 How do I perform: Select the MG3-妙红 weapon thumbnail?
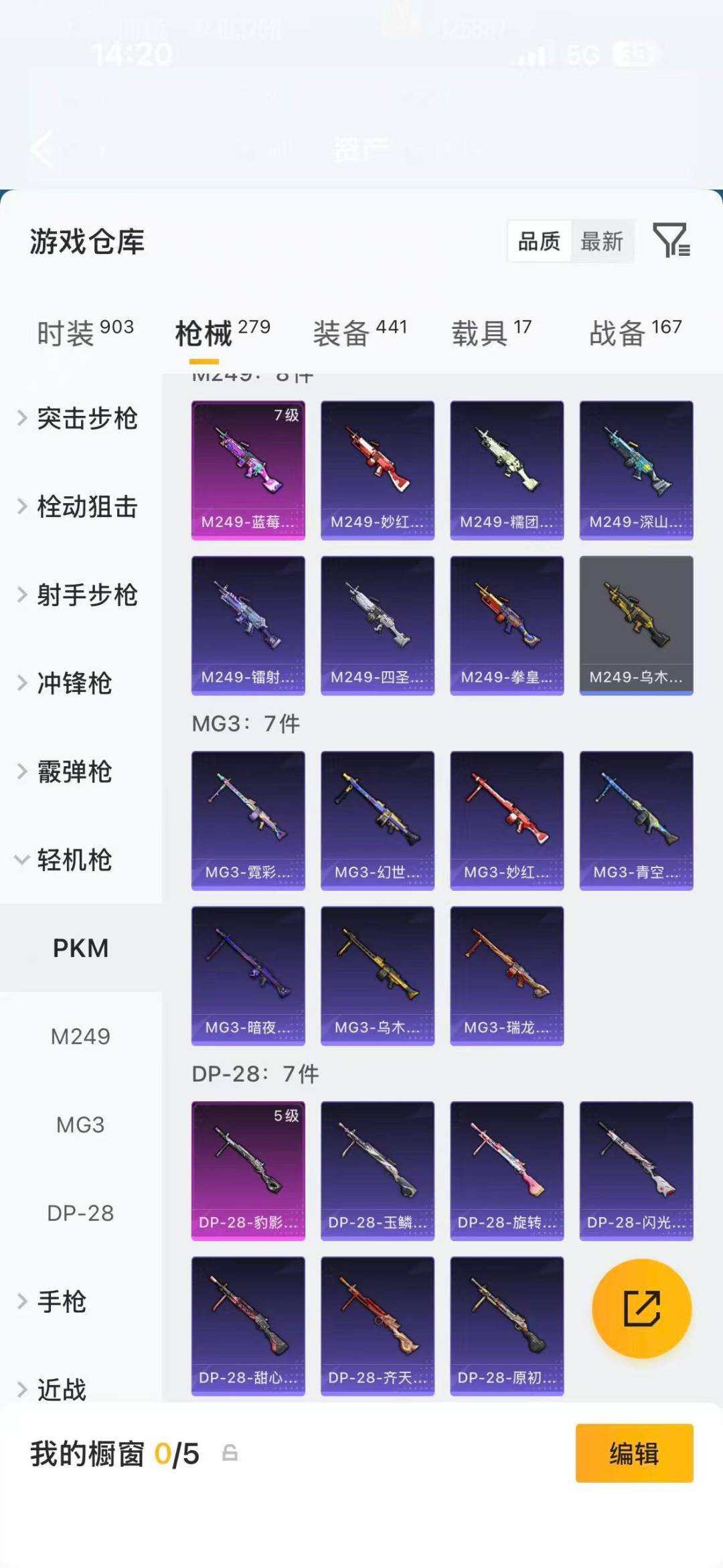[507, 818]
